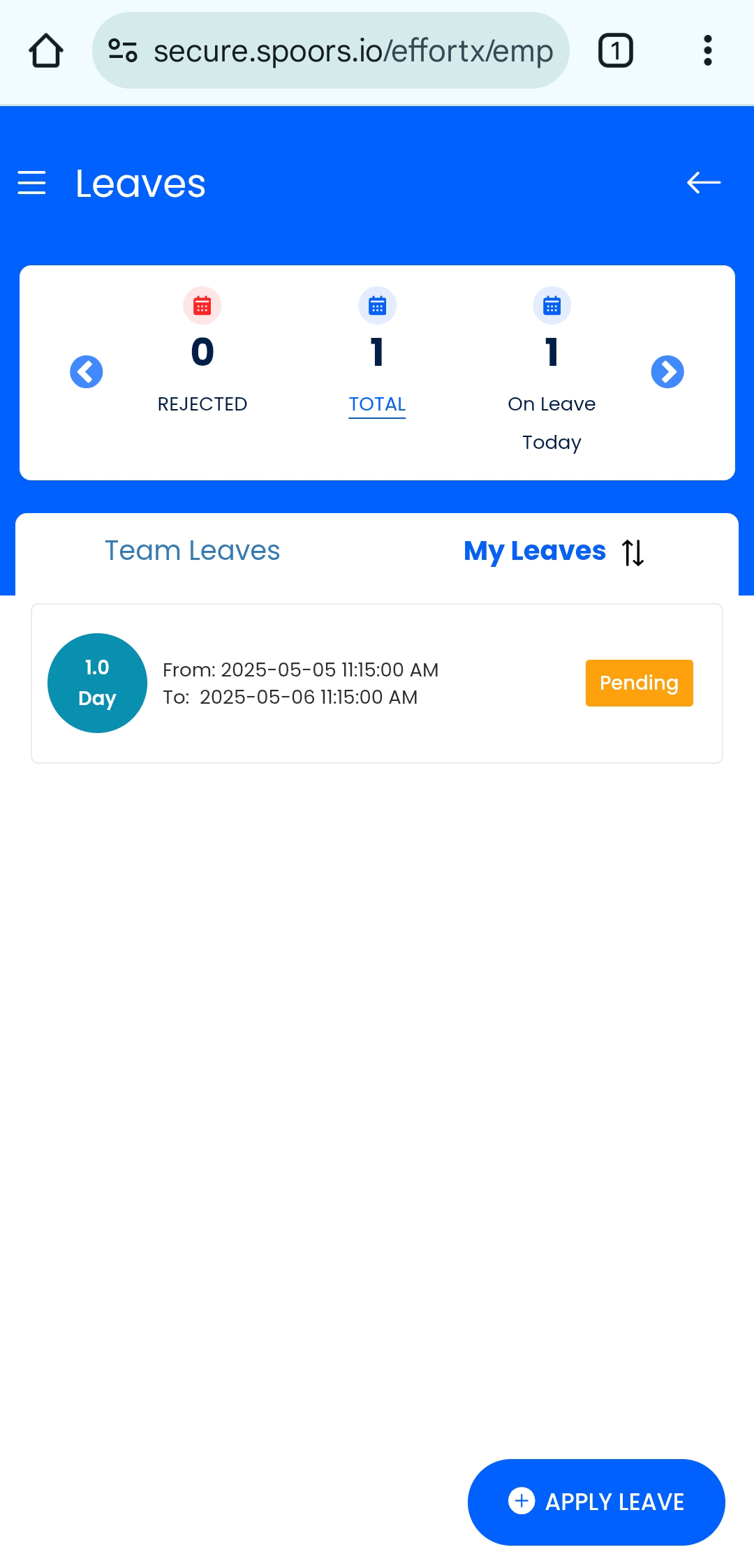This screenshot has width=754, height=1568.
Task: Edit the secure.spoors.io address bar
Action: pyautogui.click(x=353, y=51)
